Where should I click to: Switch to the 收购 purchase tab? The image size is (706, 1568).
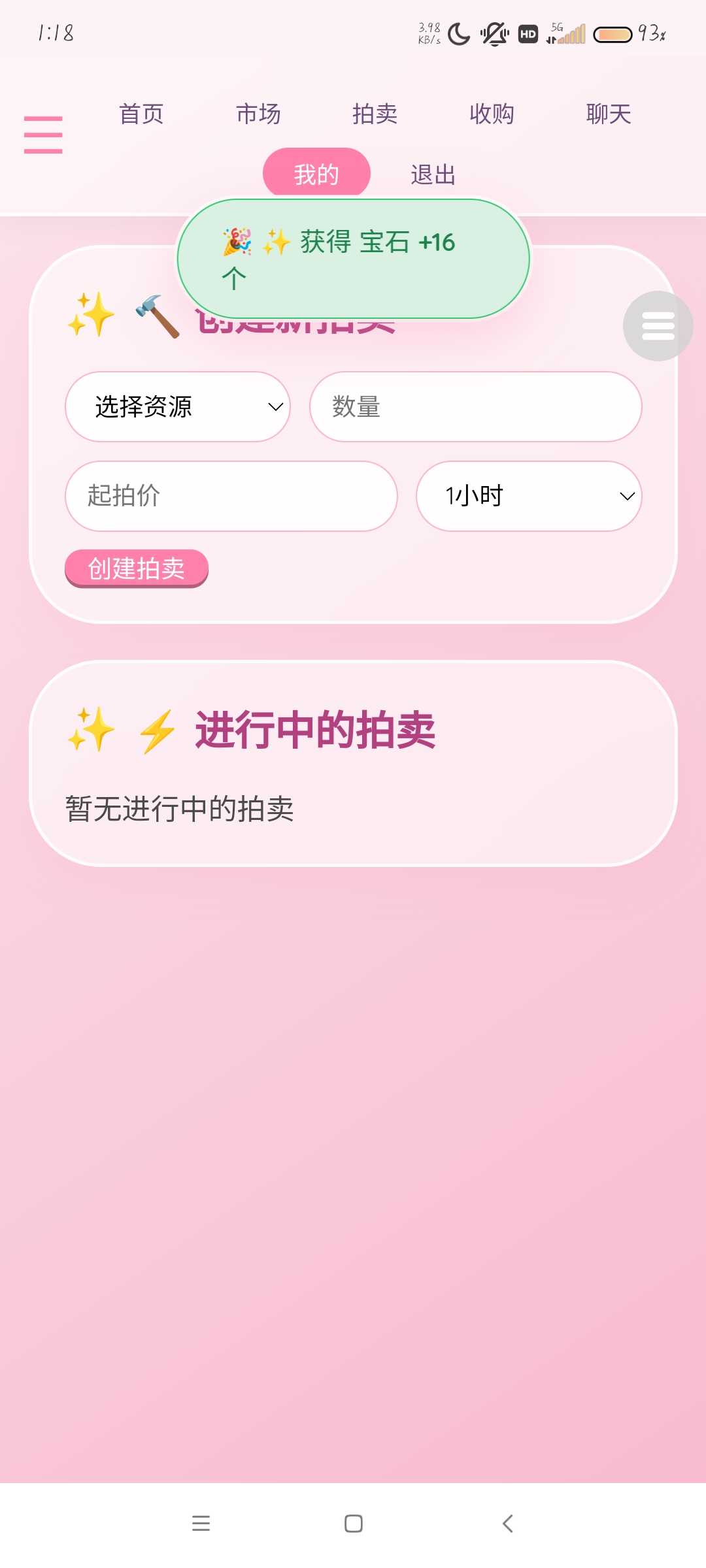click(492, 114)
